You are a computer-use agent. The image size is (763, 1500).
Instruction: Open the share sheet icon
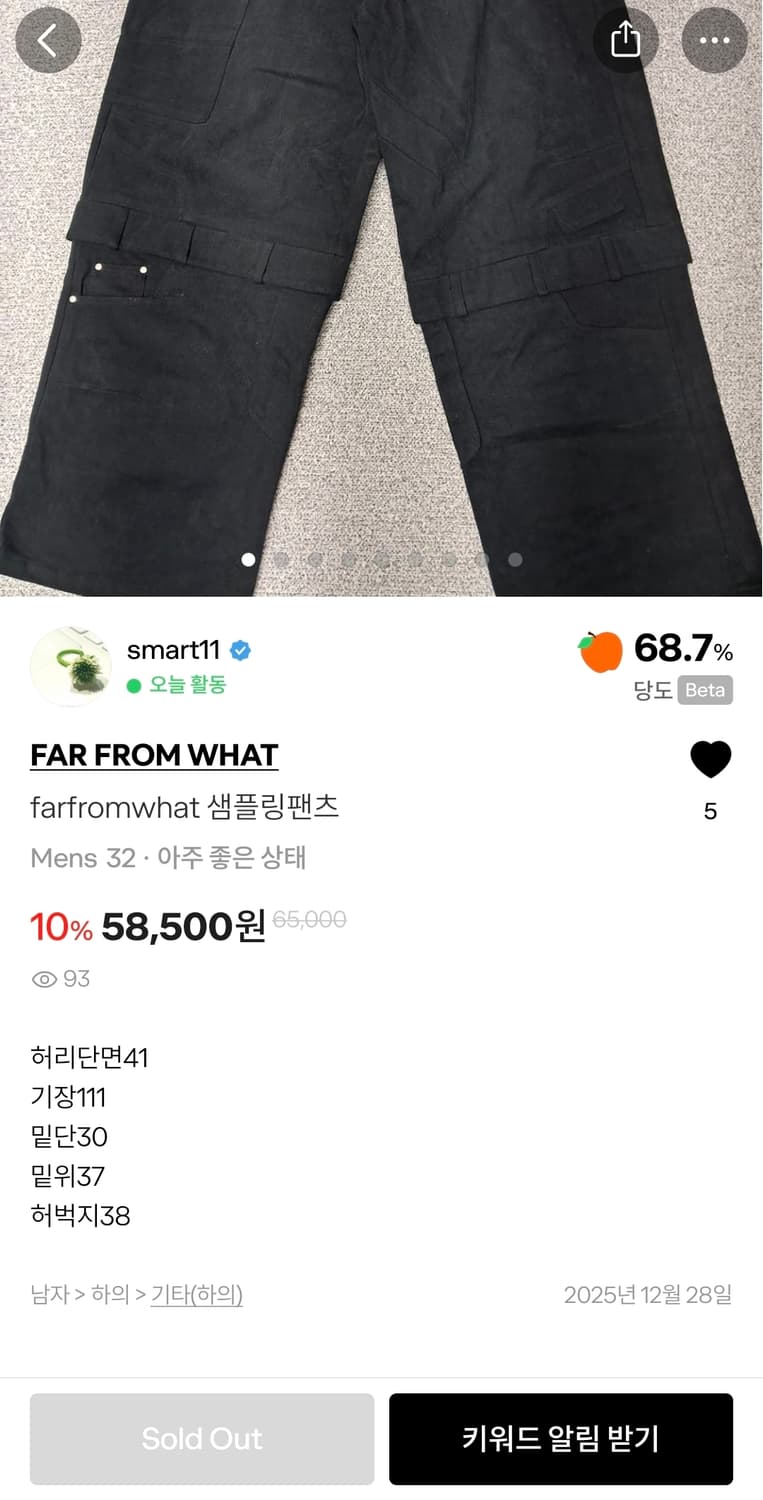626,40
